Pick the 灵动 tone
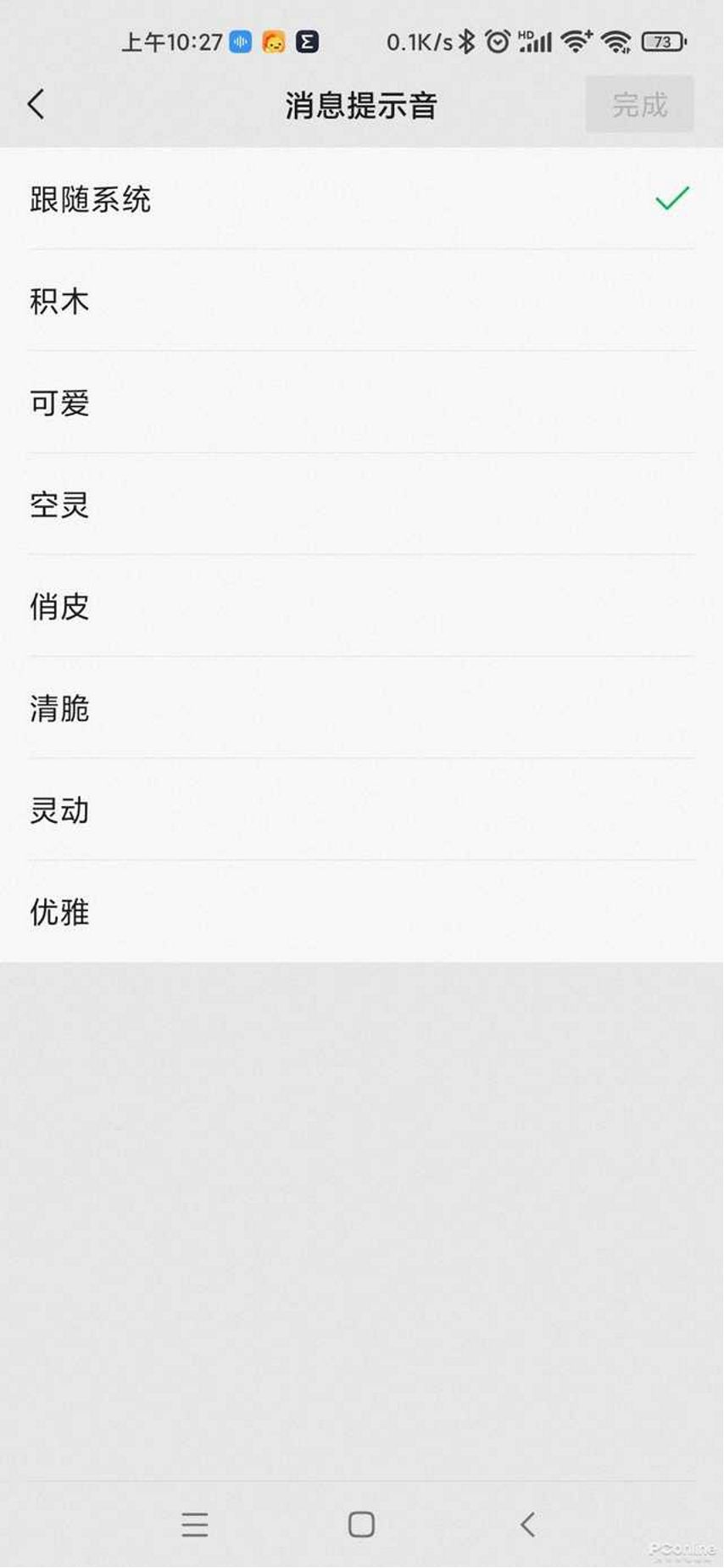Screen dimensions: 724x1568 click(x=362, y=809)
